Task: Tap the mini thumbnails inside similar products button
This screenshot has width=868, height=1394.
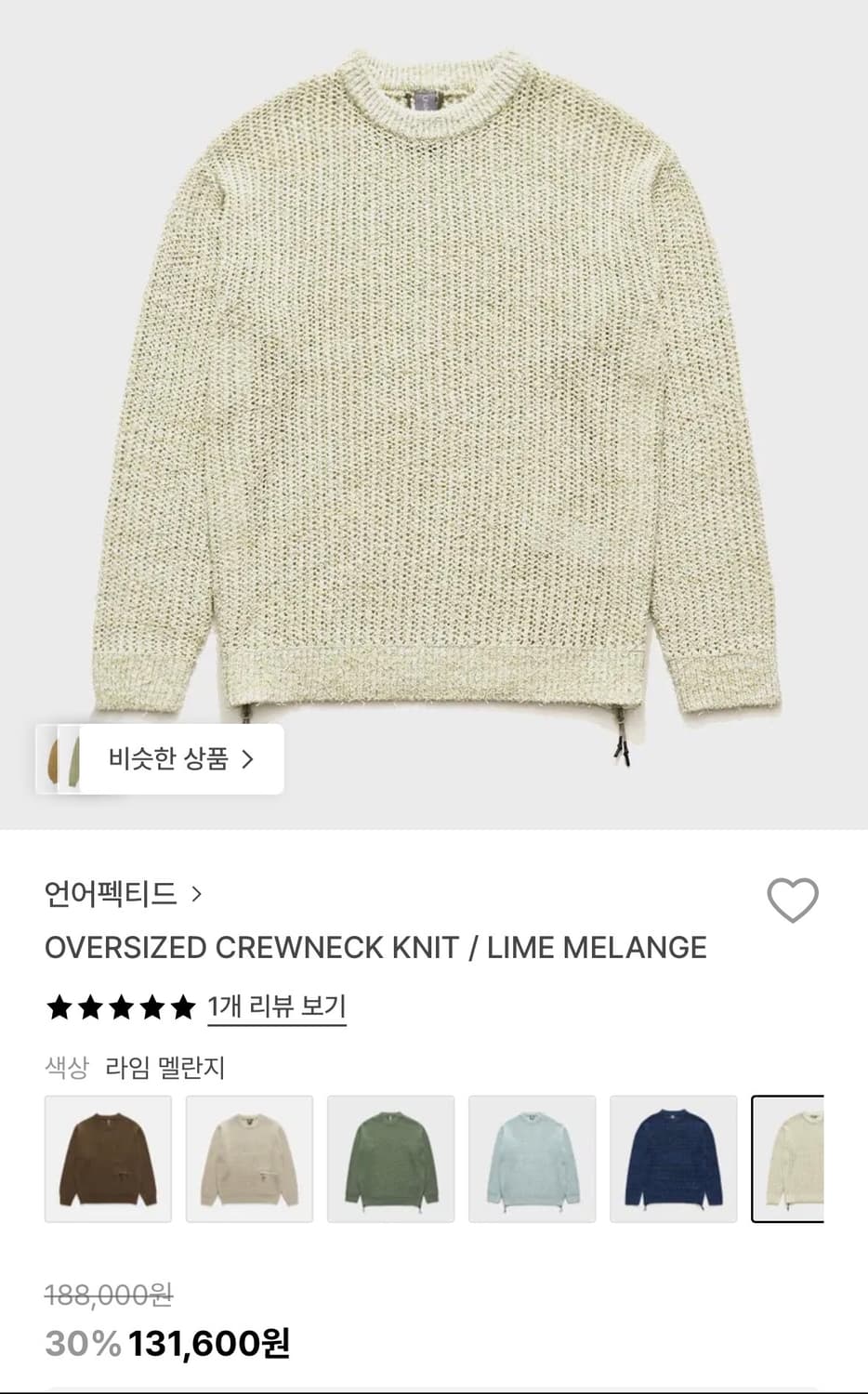Action: click(x=63, y=759)
